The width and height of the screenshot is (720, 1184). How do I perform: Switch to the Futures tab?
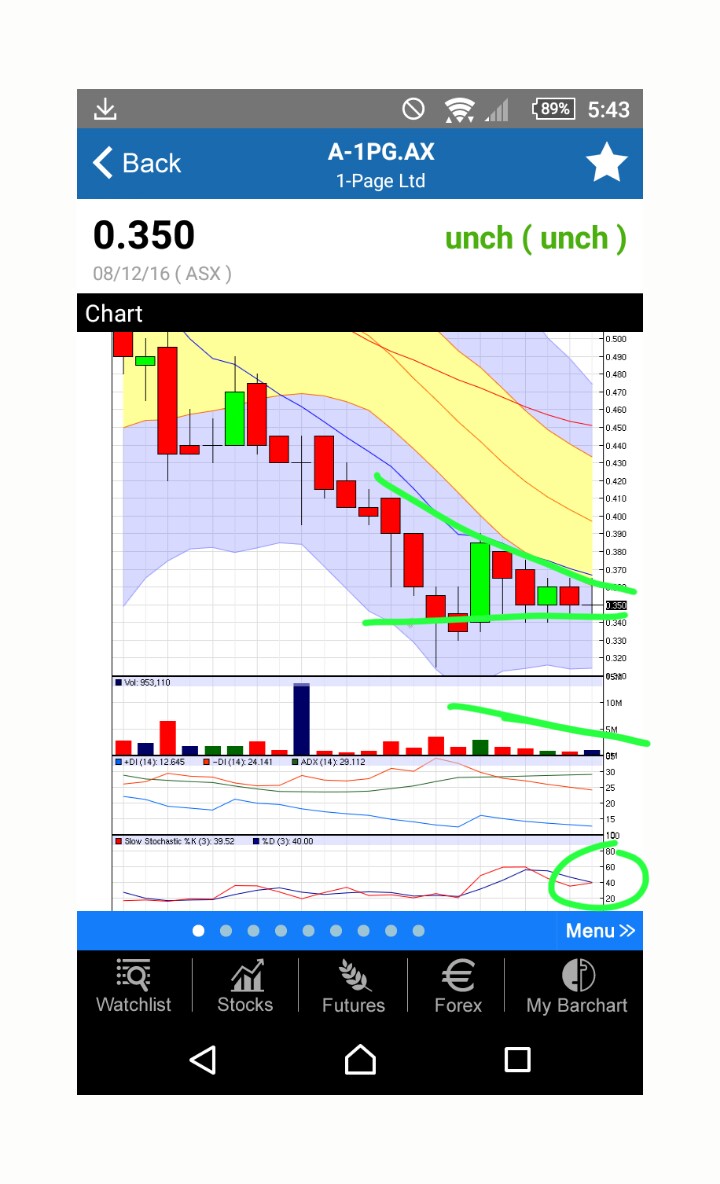353,985
